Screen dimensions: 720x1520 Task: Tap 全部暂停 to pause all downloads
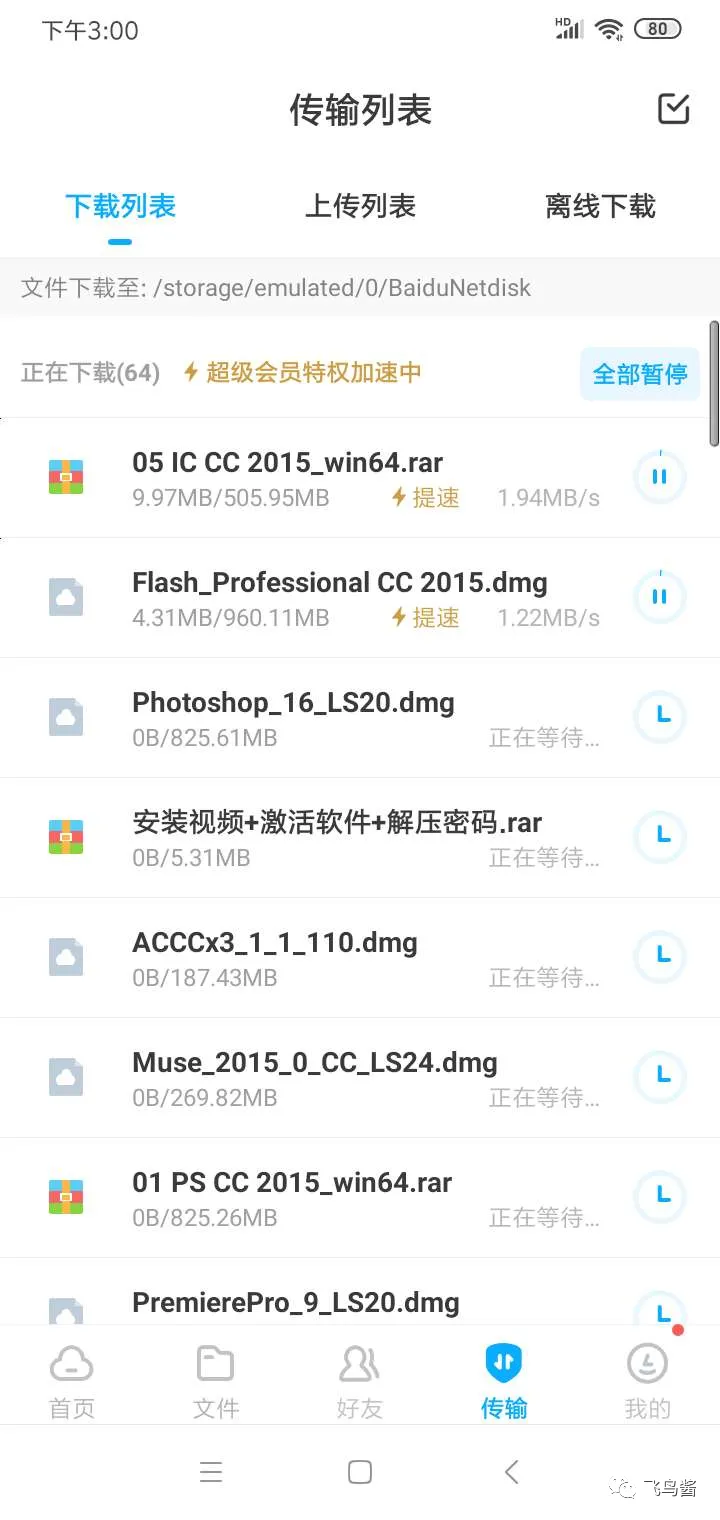640,374
